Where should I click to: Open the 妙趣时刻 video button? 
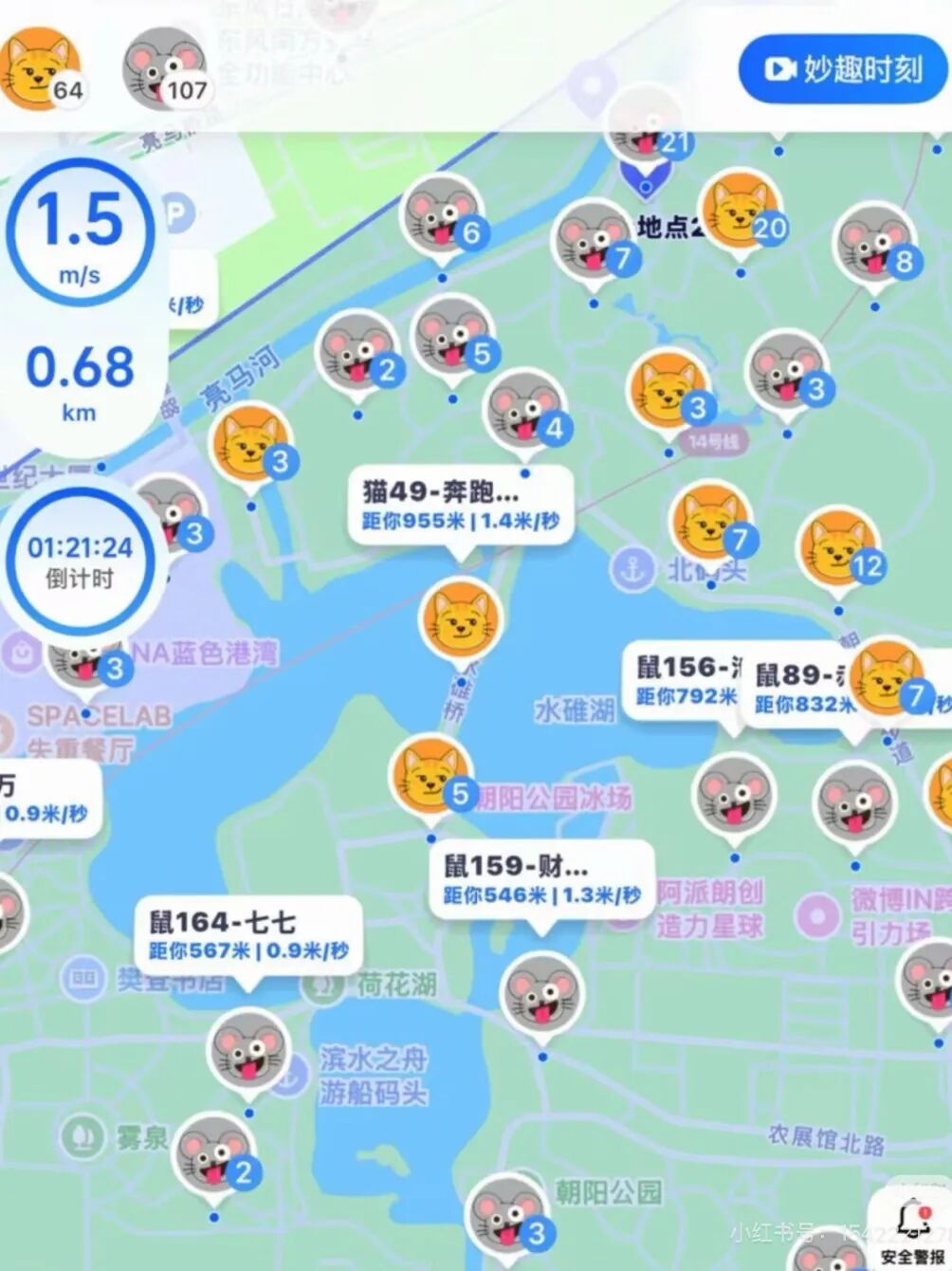click(843, 68)
